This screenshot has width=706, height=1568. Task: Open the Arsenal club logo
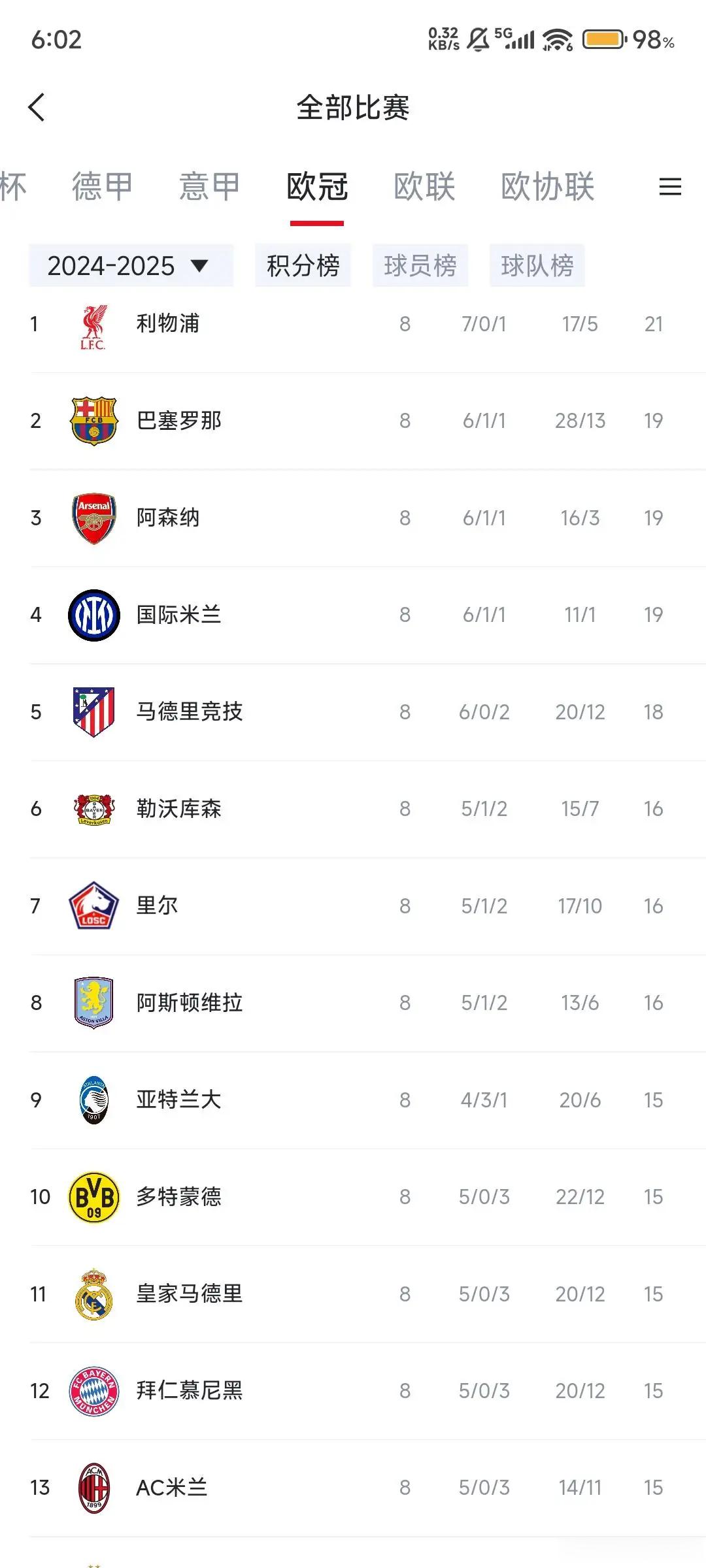(x=93, y=517)
